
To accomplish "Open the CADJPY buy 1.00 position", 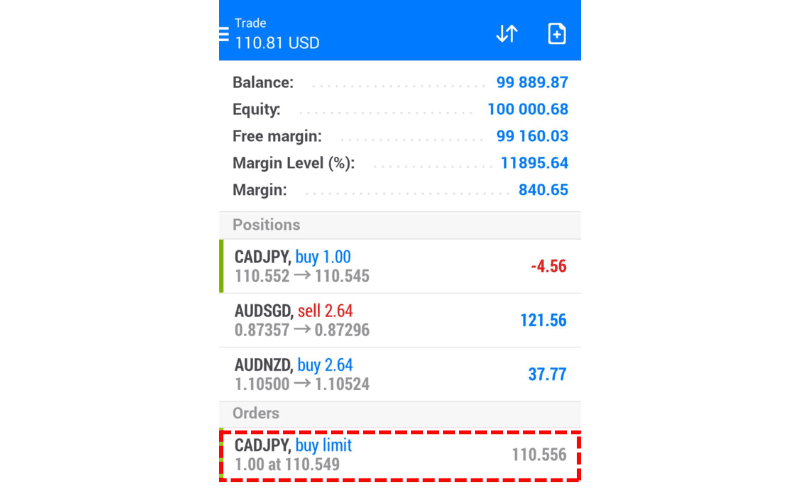I will [x=400, y=266].
